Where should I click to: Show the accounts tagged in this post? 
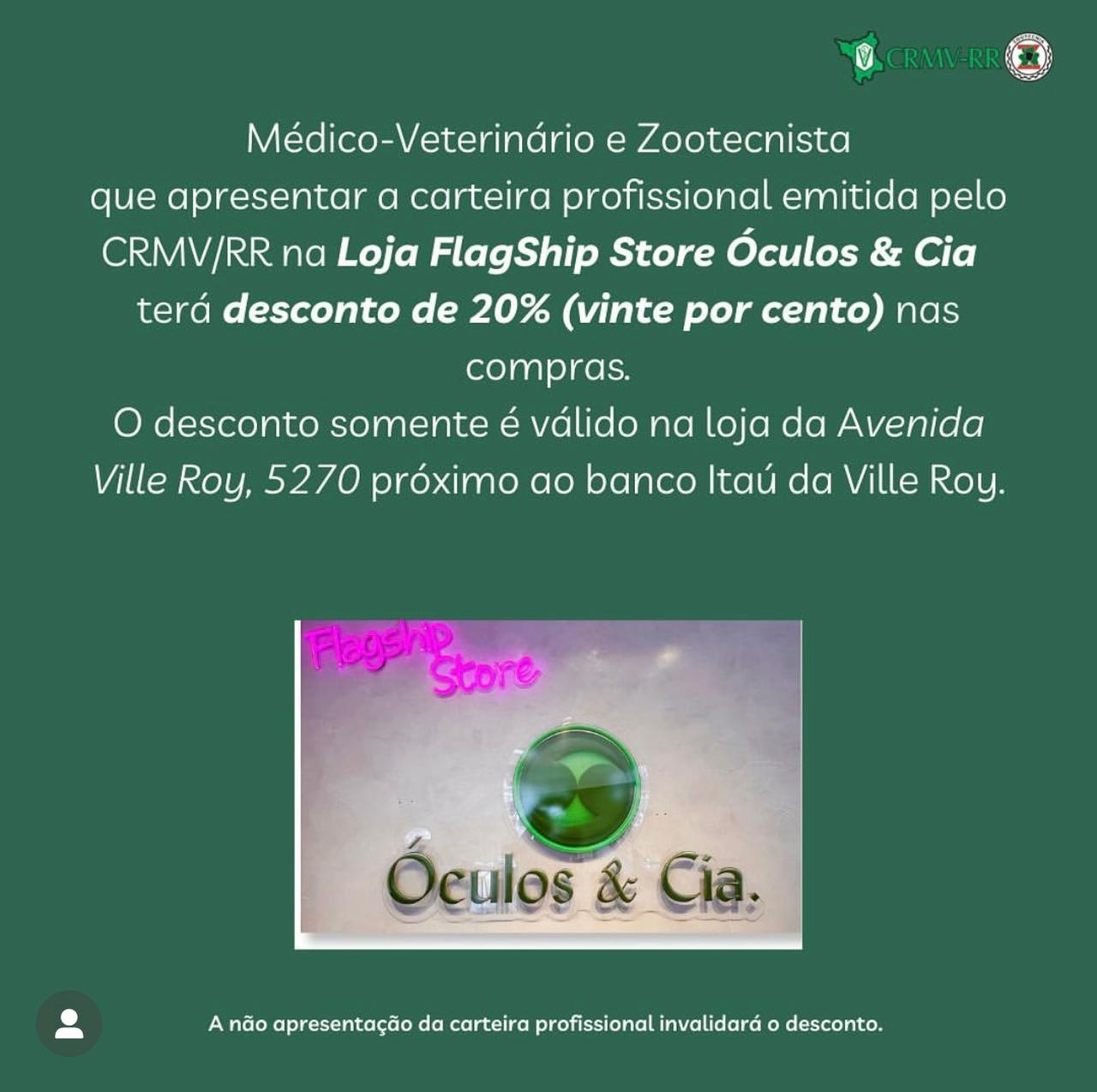point(69,1023)
